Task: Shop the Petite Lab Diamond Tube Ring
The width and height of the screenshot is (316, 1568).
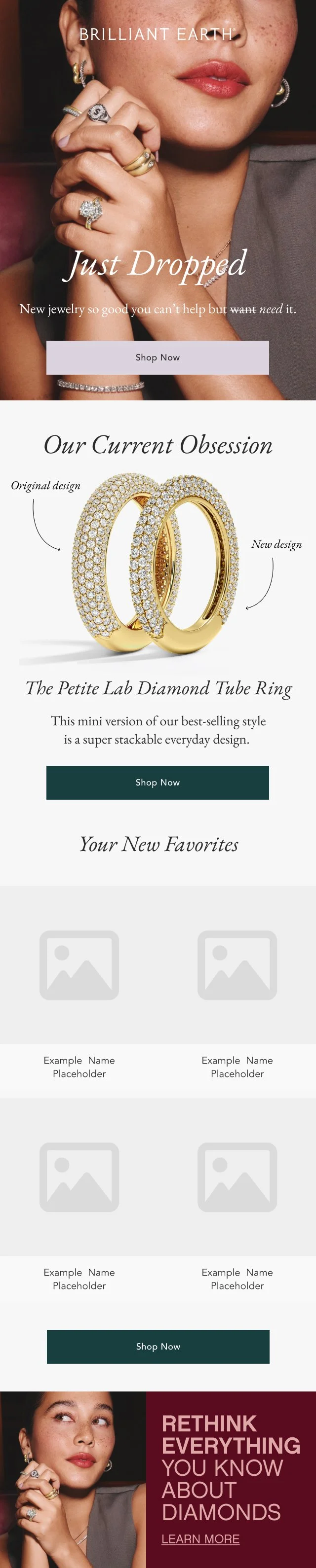Action: click(x=158, y=782)
